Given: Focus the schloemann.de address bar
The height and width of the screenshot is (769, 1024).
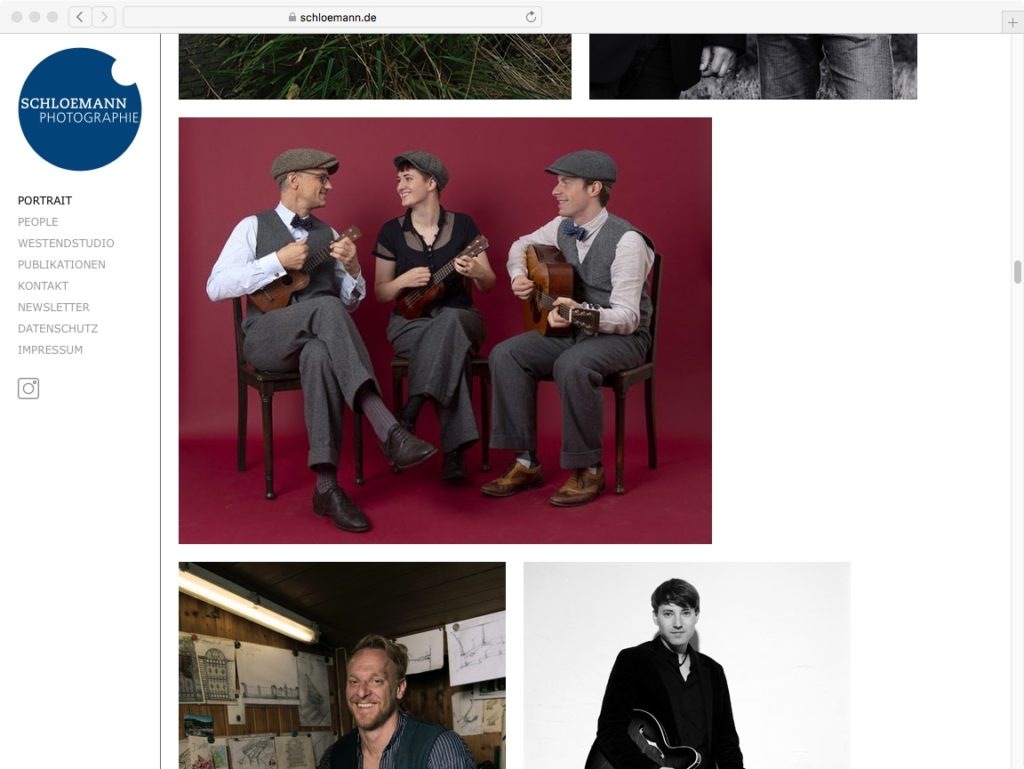Looking at the screenshot, I should [x=332, y=17].
